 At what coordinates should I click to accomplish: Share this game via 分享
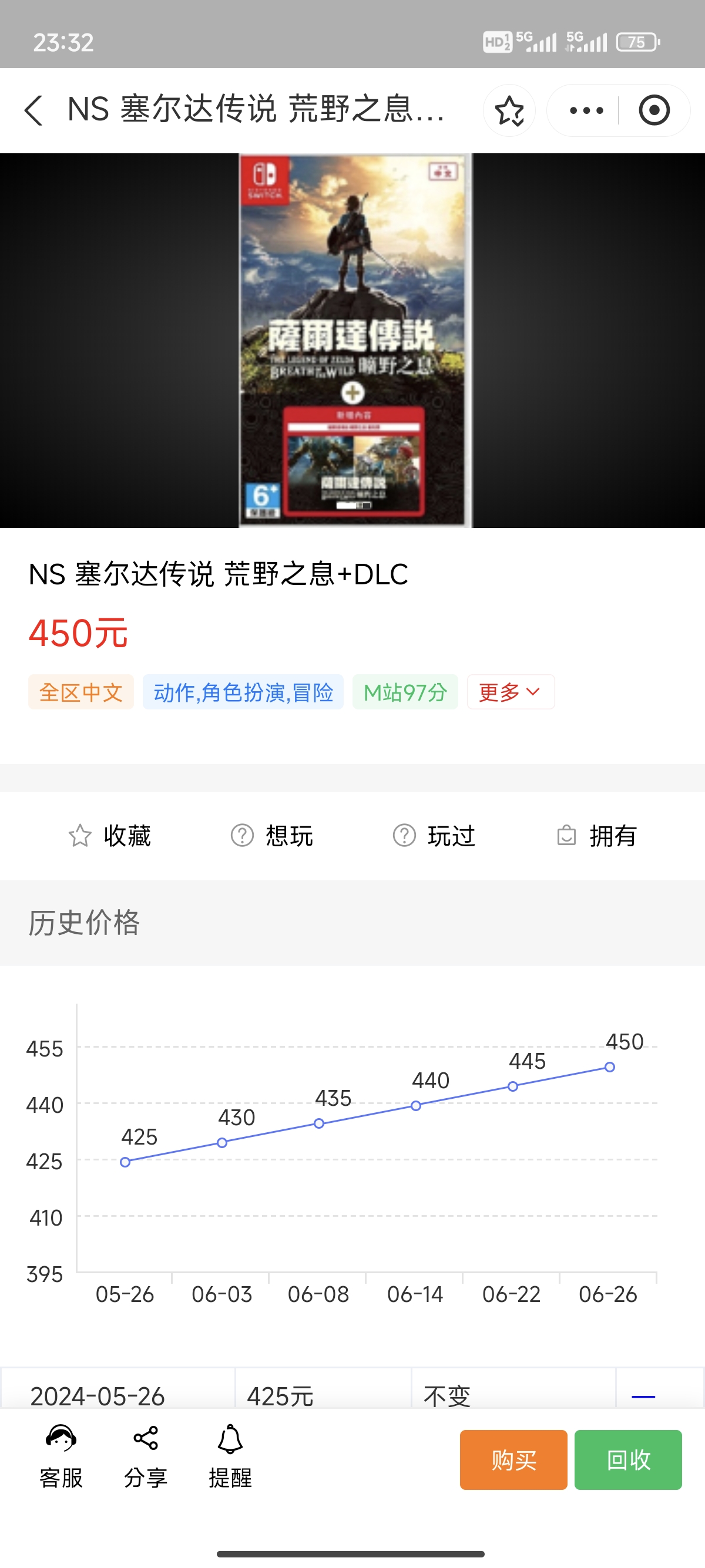click(x=146, y=1456)
